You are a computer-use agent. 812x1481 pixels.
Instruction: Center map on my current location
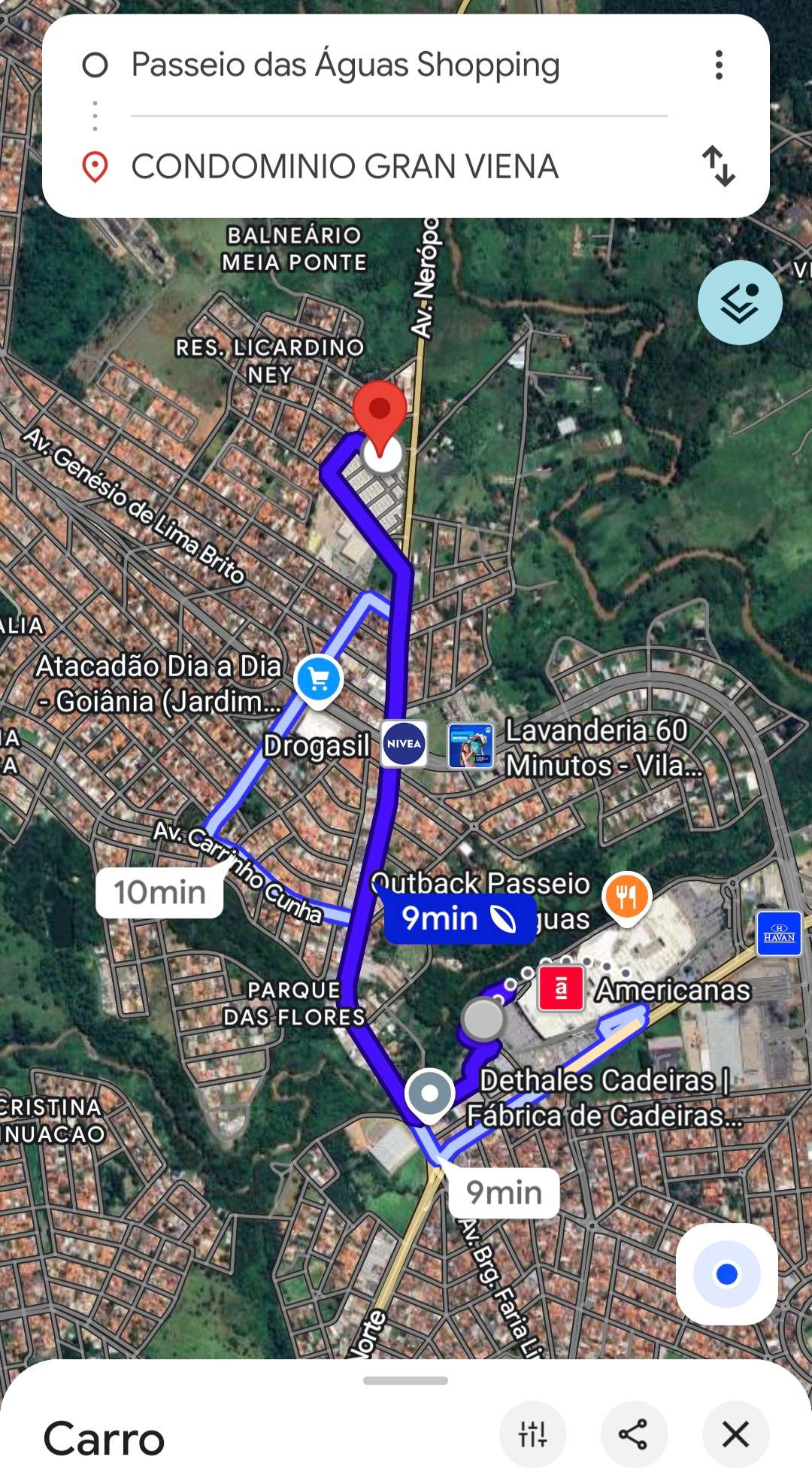726,1274
